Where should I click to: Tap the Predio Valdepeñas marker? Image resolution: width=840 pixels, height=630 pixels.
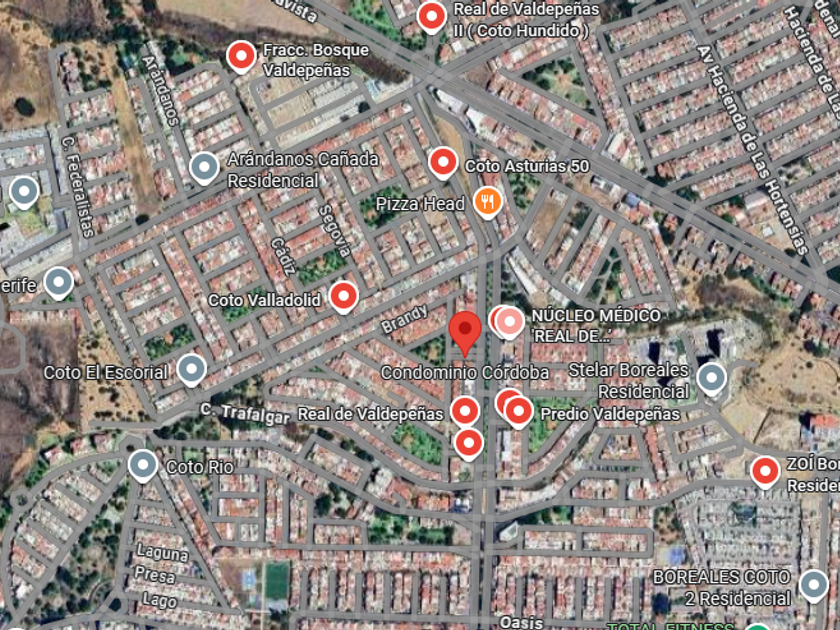518,411
